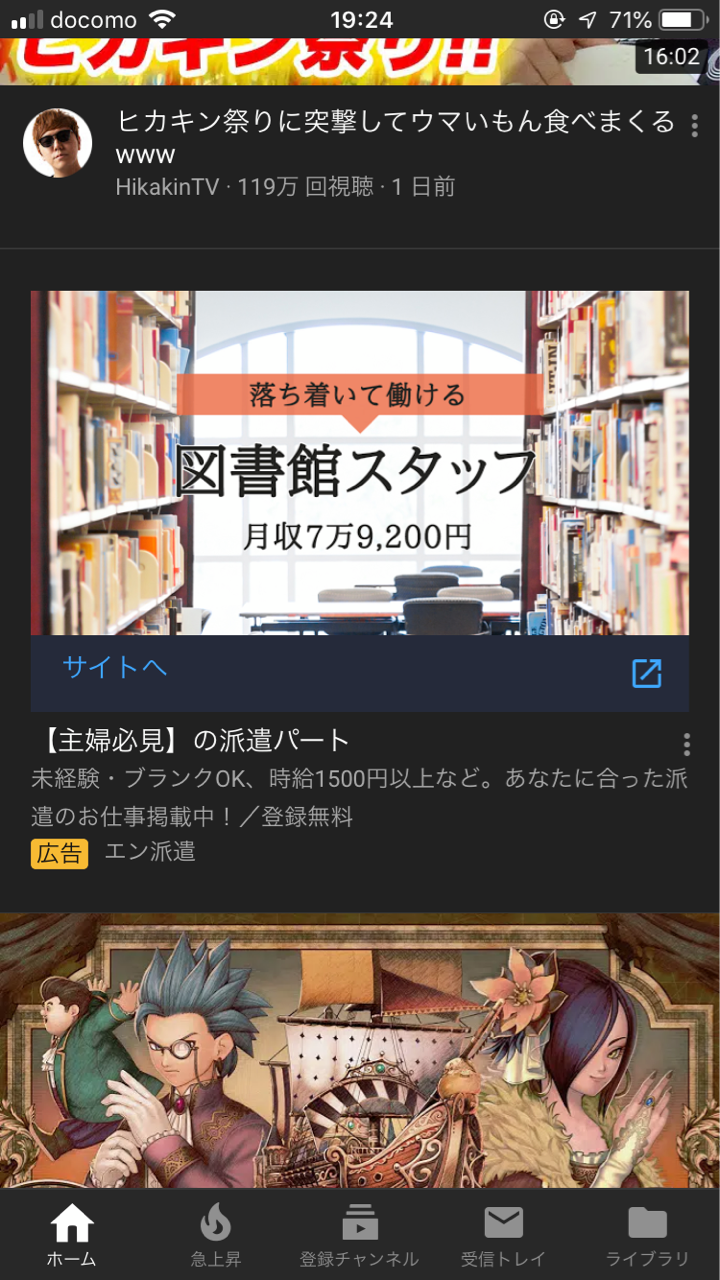
Task: Open the external link icon on the ad
Action: click(x=647, y=673)
